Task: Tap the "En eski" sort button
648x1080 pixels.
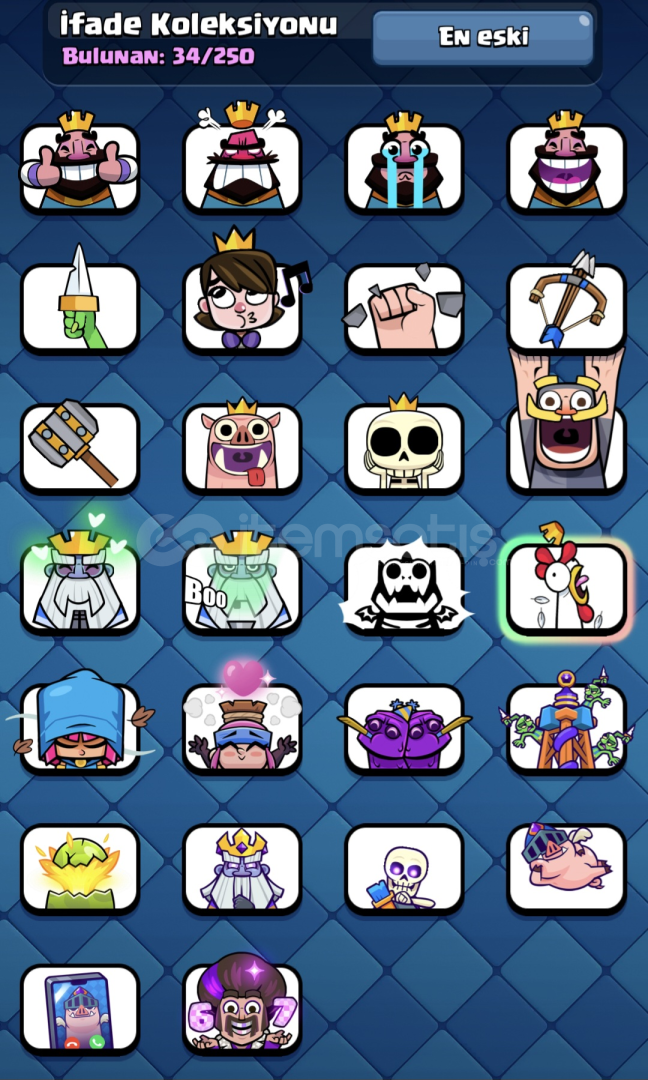Action: [483, 38]
